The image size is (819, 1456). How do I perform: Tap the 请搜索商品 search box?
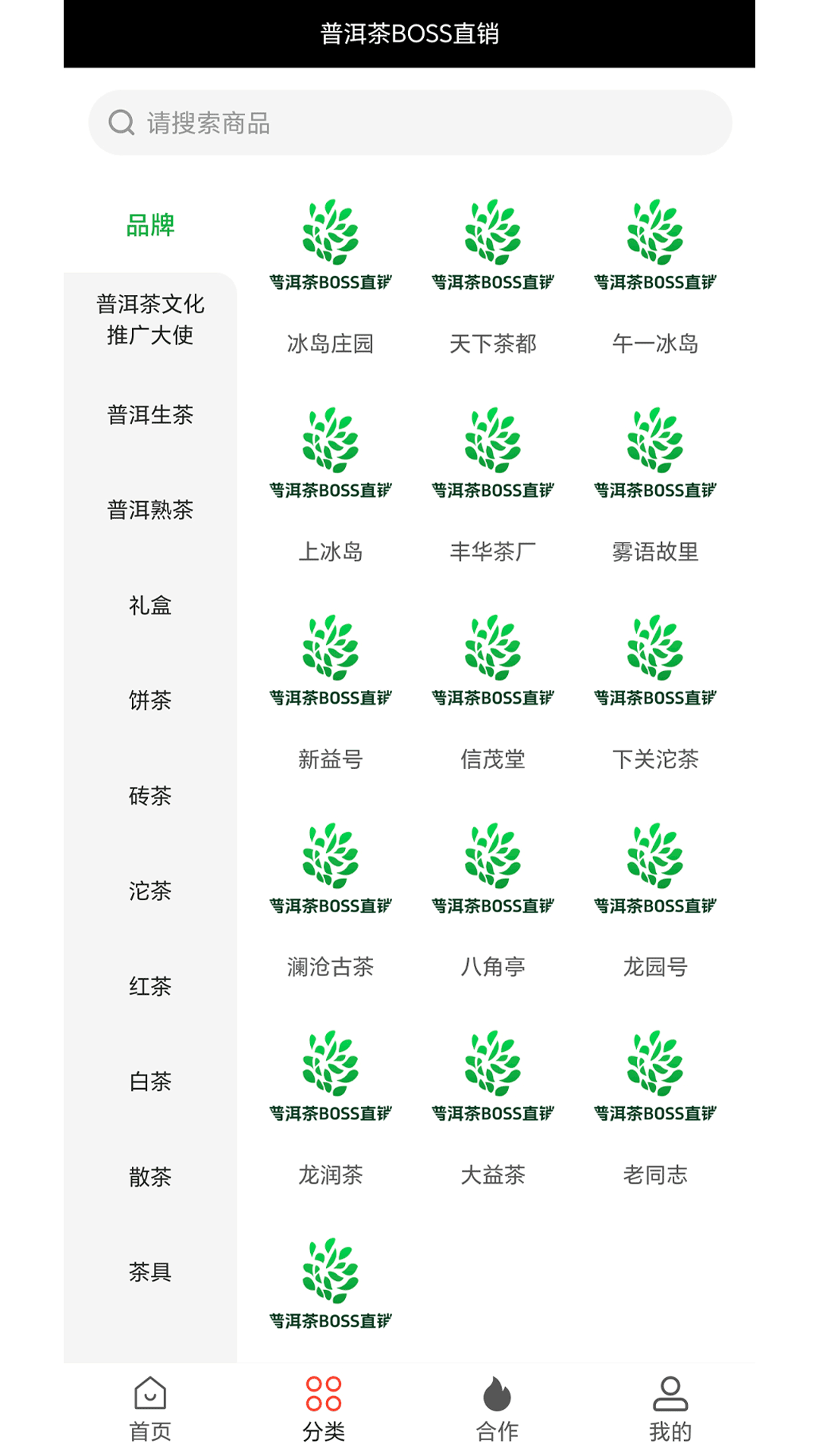(409, 123)
